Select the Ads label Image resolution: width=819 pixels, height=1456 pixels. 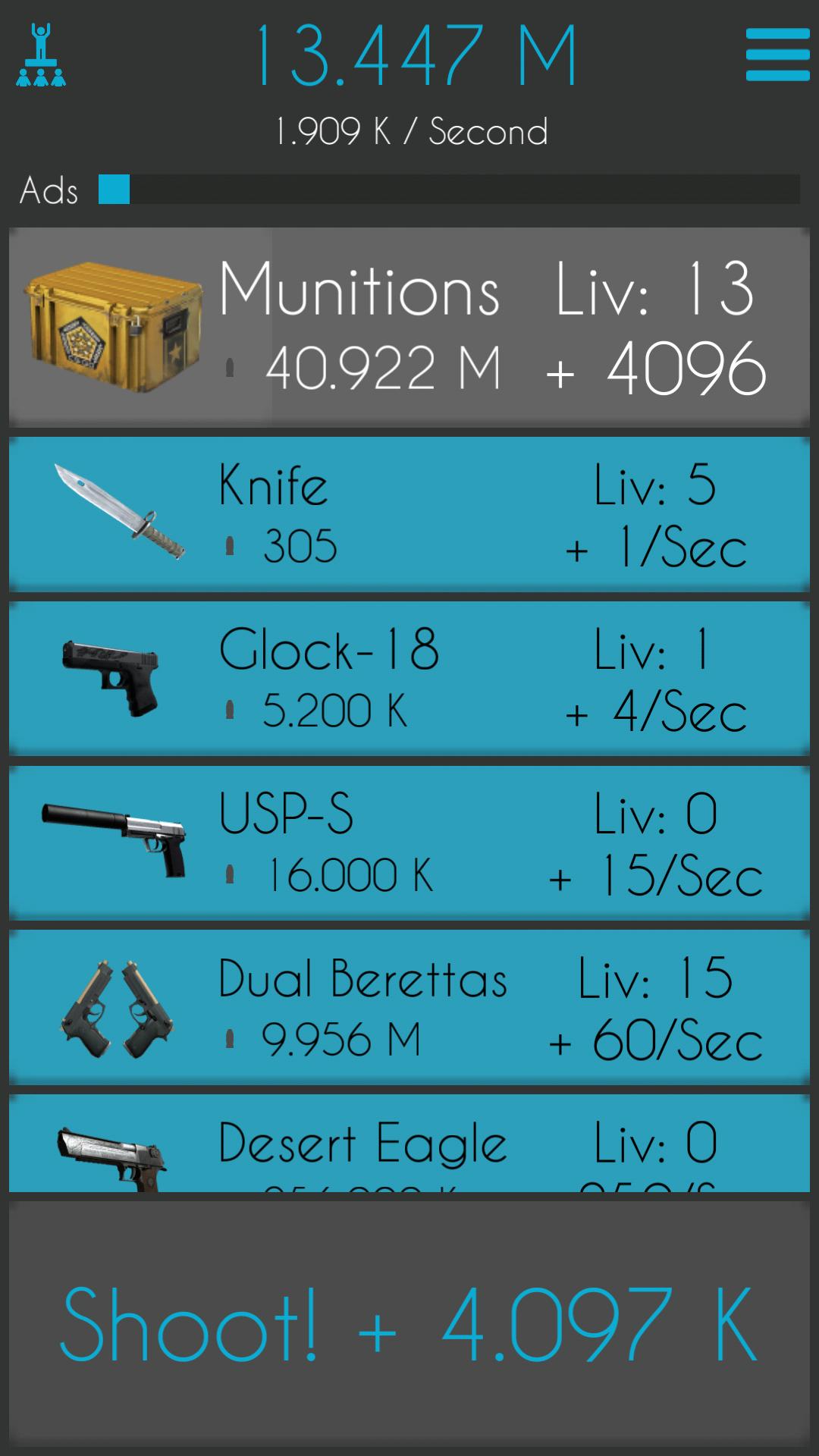pos(50,191)
